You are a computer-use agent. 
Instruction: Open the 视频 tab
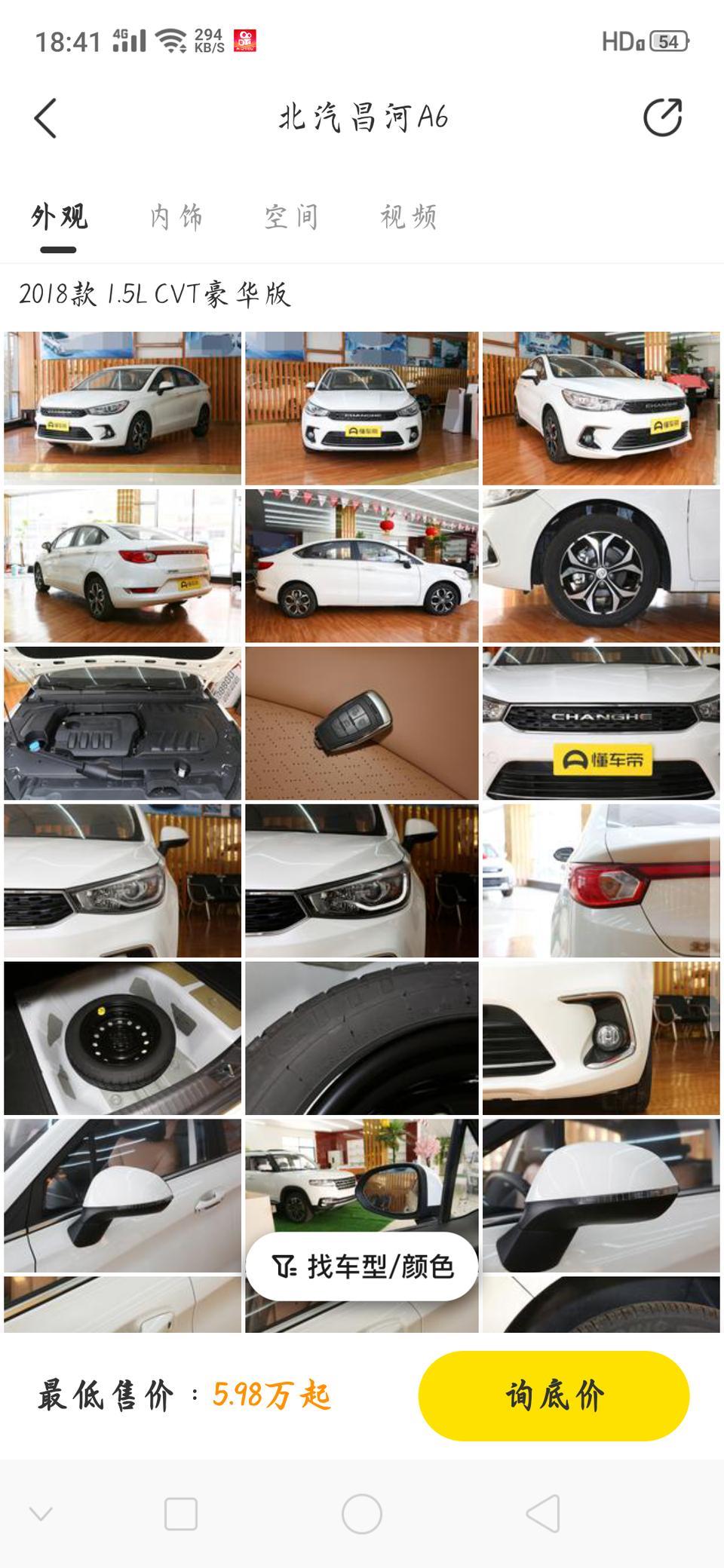(x=408, y=217)
